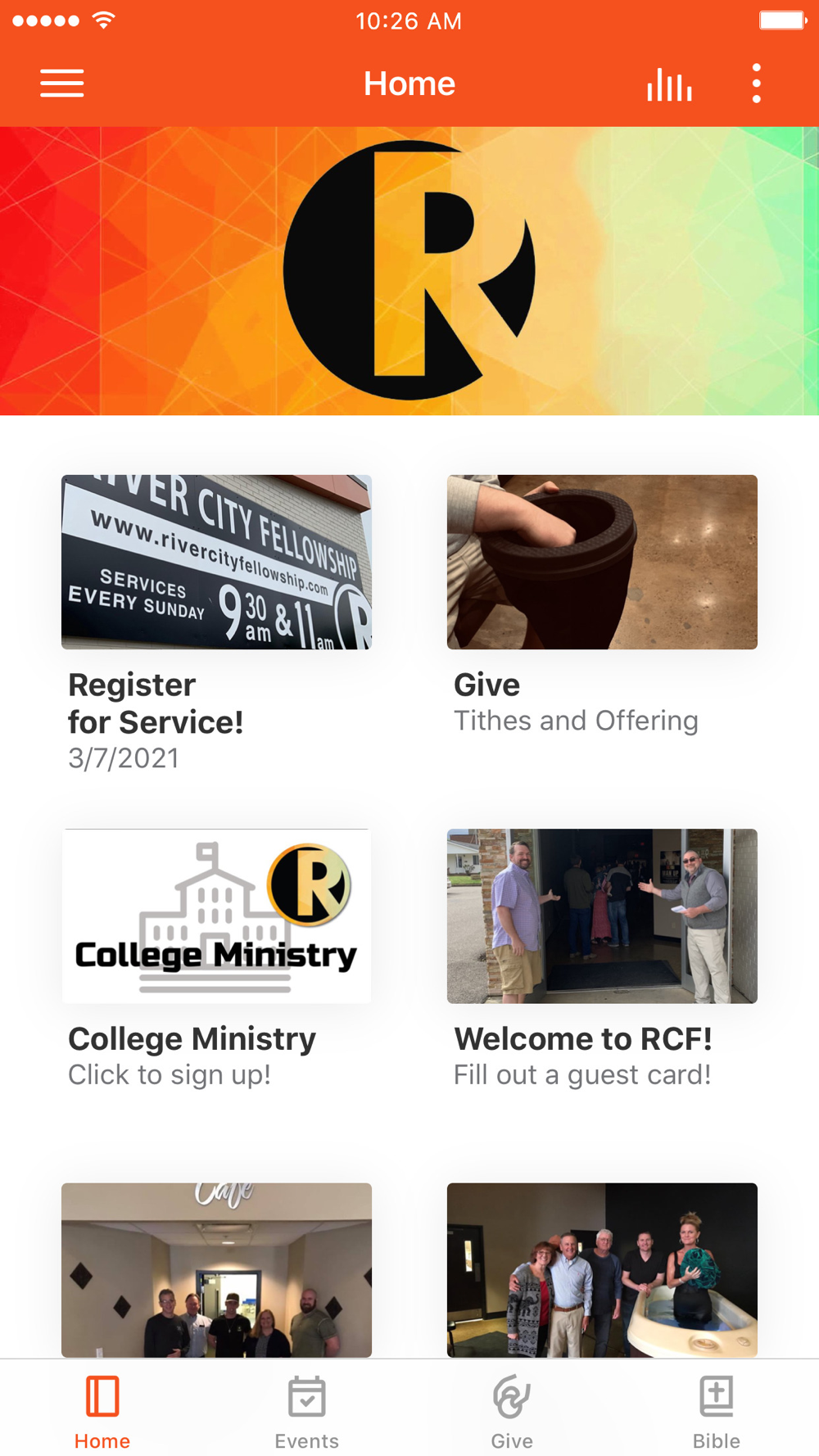This screenshot has height=1456, width=819.
Task: Switch to the Bible tab
Action: coord(717,1410)
